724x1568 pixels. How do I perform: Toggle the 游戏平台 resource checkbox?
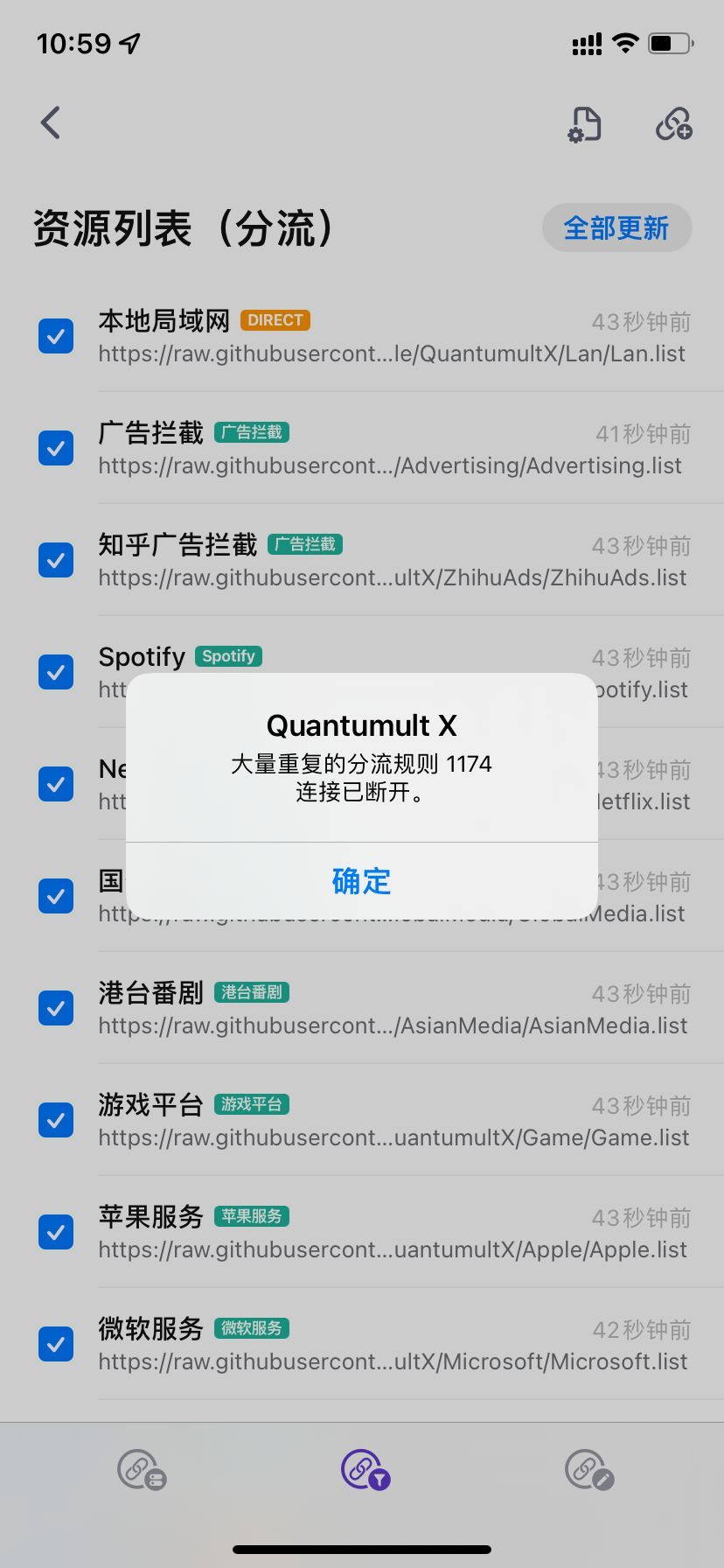pos(55,1119)
